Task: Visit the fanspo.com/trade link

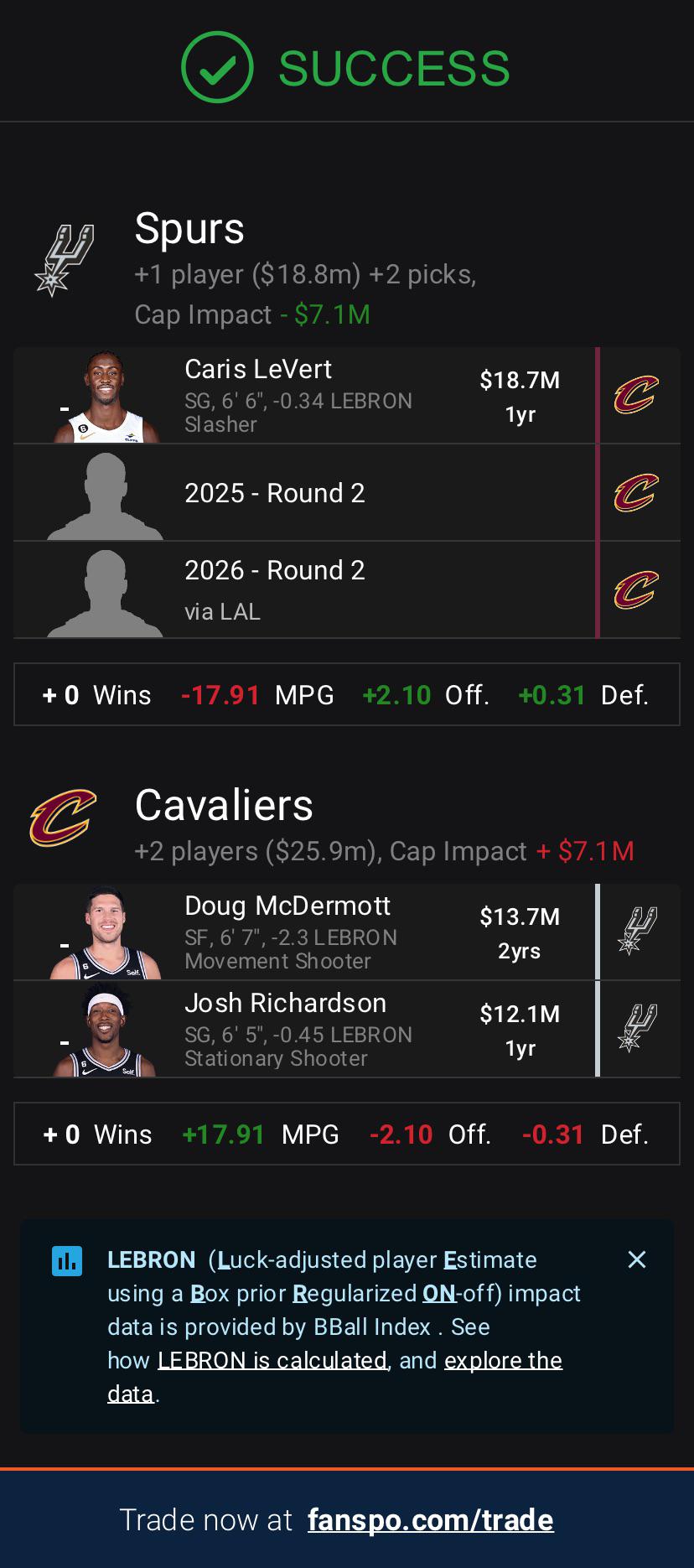Action: 430,1520
